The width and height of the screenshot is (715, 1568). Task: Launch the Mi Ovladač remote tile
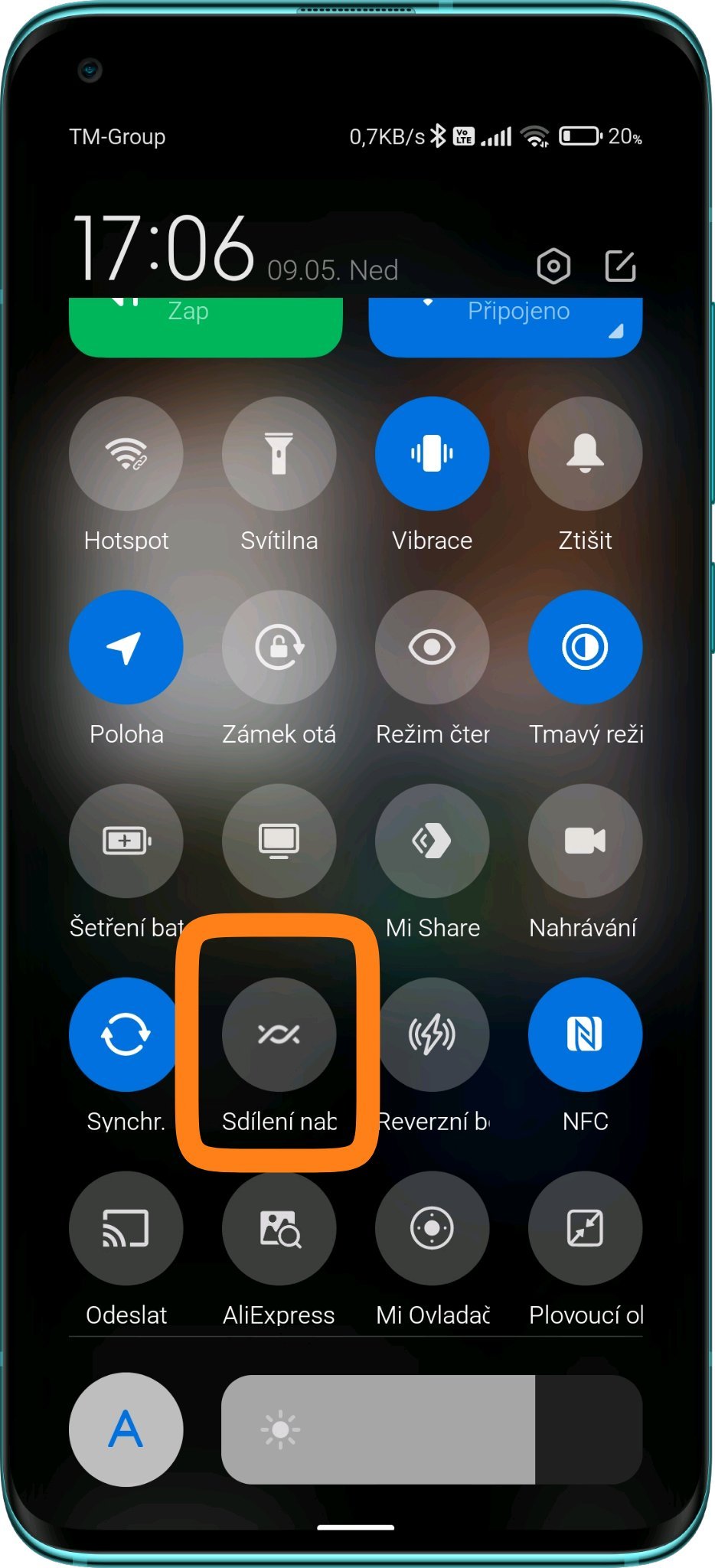point(433,1228)
